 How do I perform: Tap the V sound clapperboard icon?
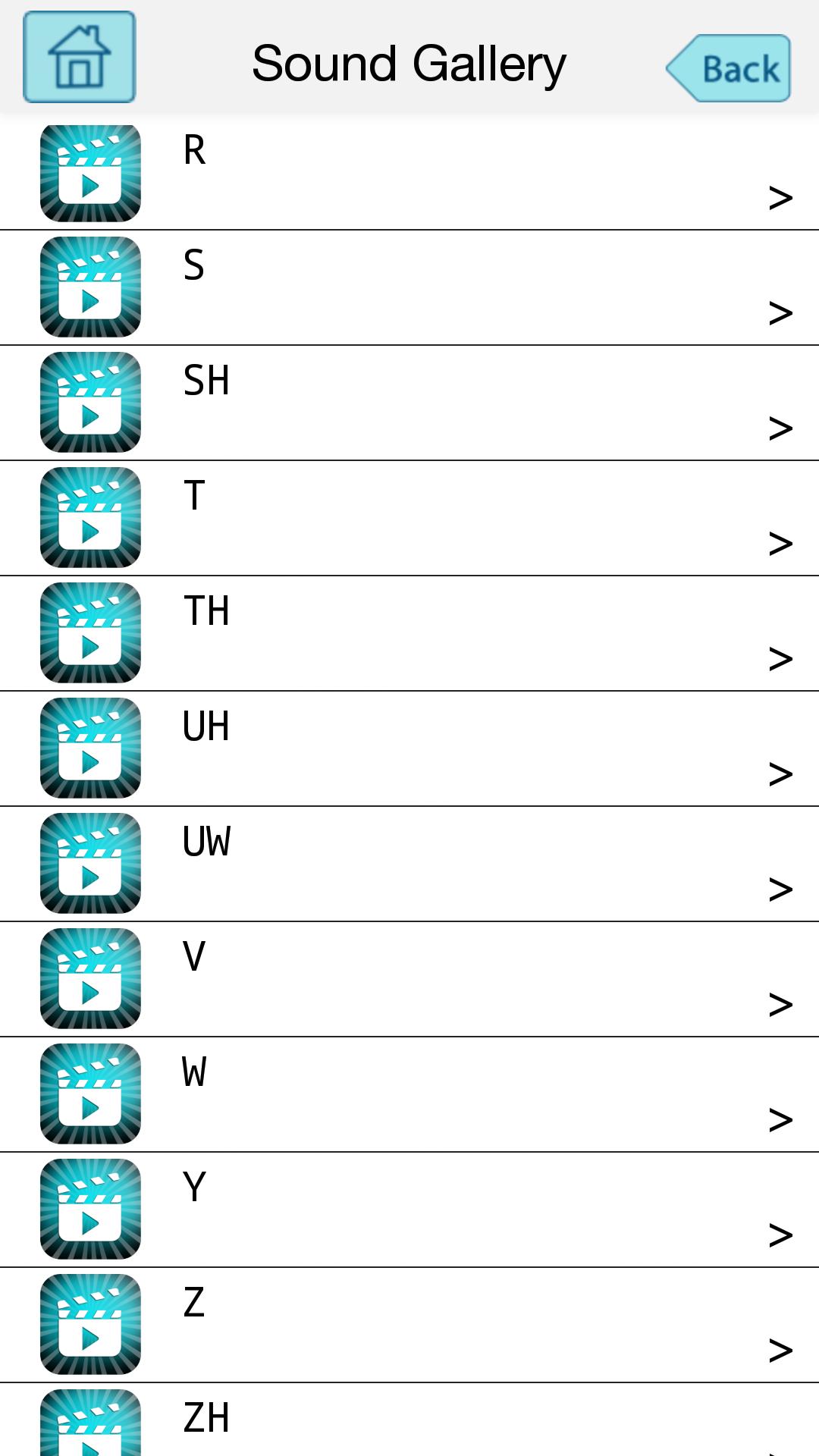point(89,979)
